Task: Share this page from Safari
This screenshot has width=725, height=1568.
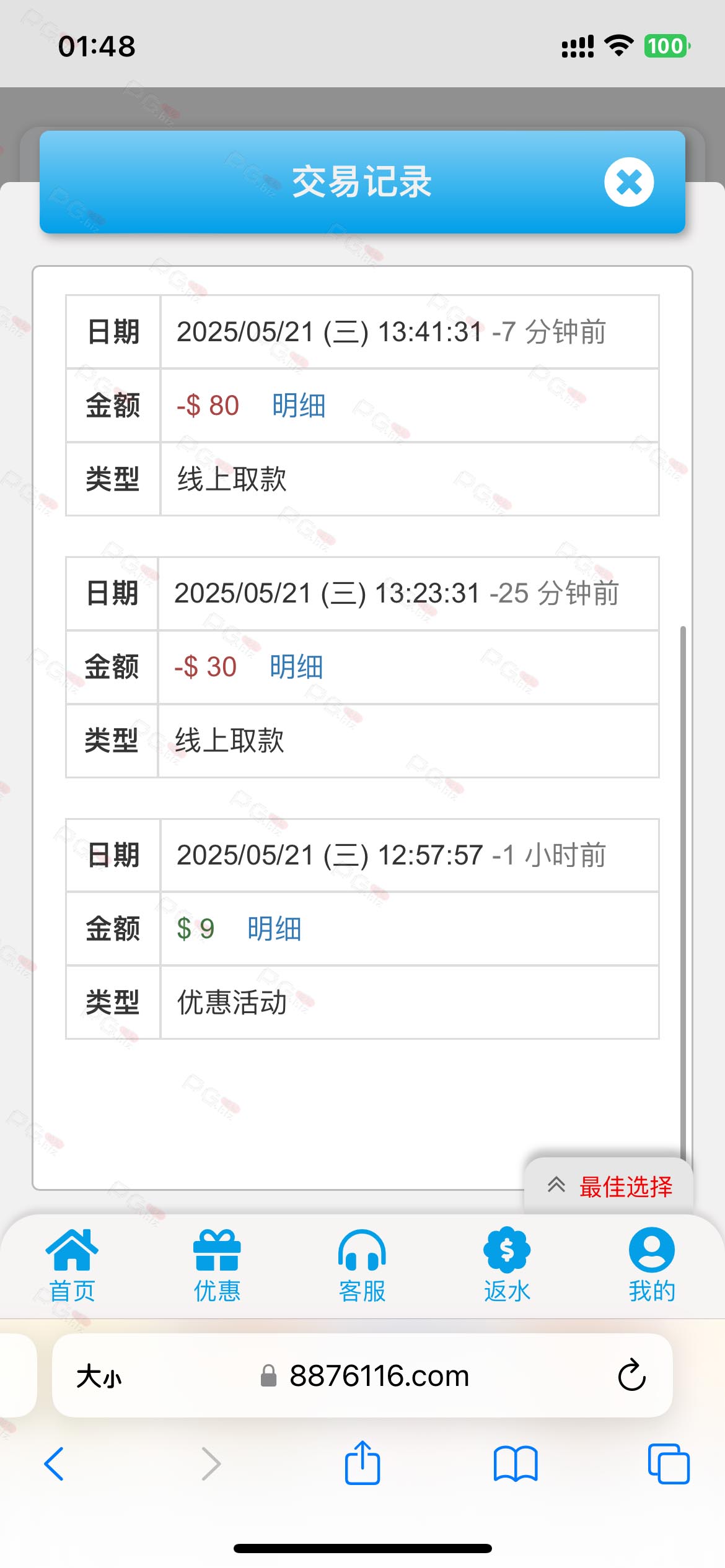Action: tap(362, 1463)
